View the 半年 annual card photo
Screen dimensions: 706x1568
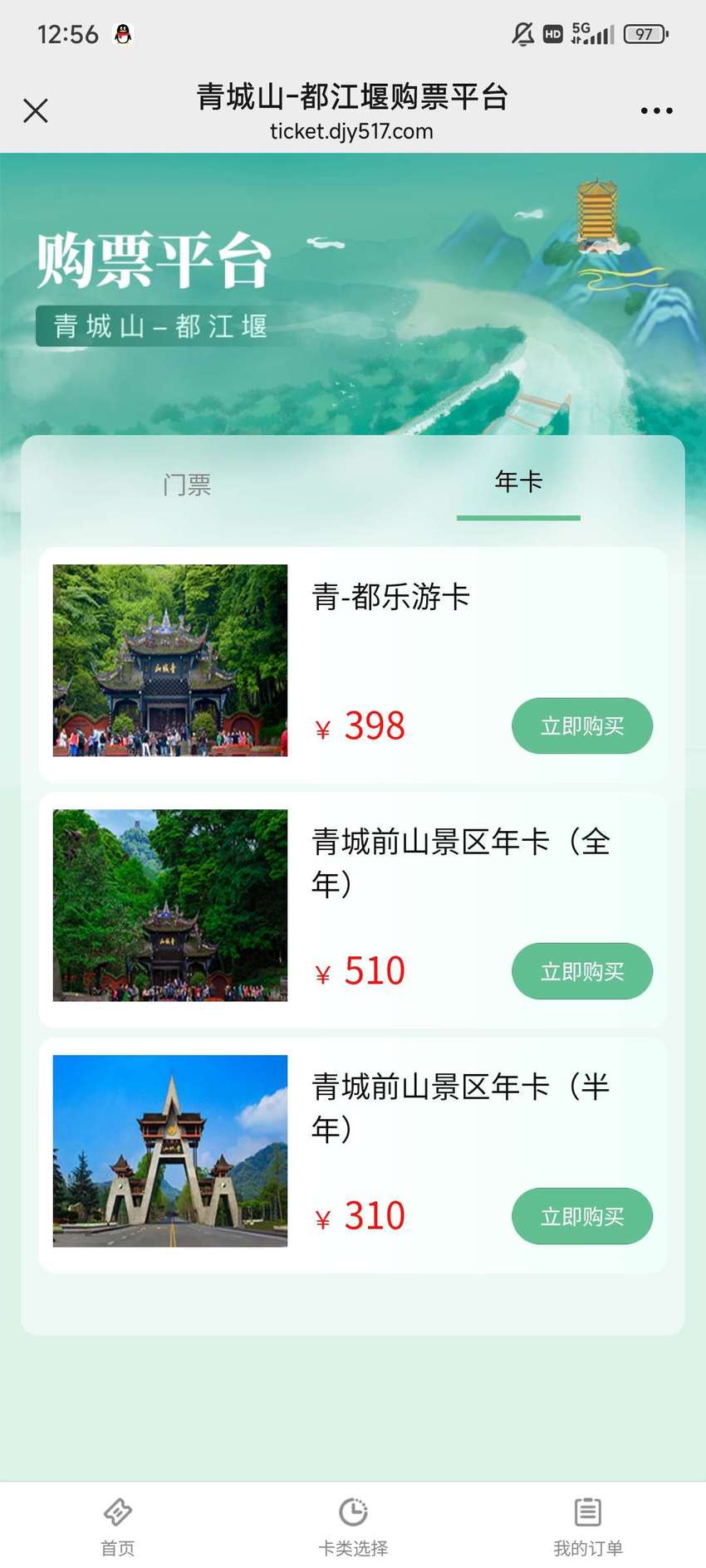click(x=170, y=1150)
